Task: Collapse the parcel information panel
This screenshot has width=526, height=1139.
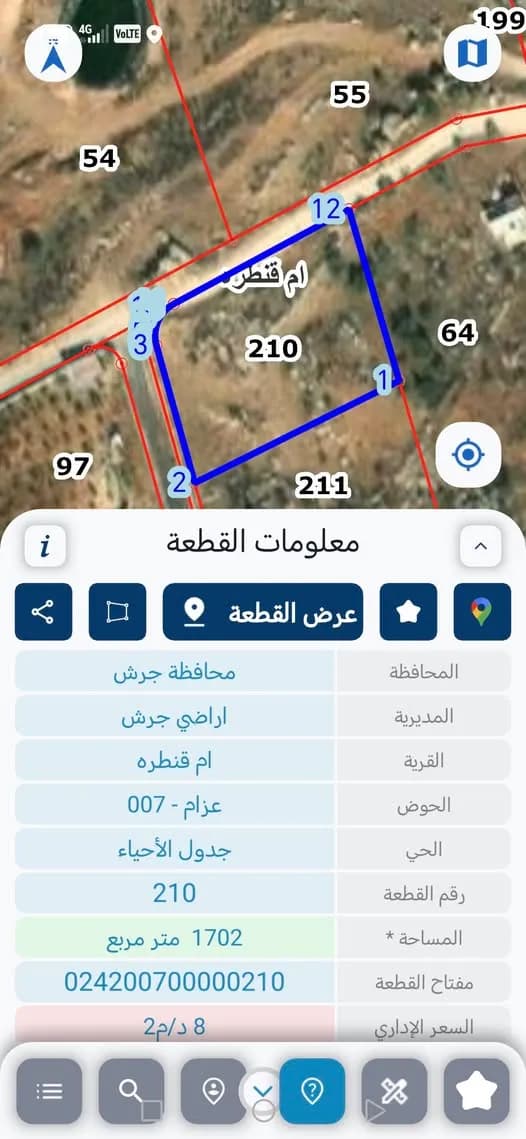Action: pos(480,546)
